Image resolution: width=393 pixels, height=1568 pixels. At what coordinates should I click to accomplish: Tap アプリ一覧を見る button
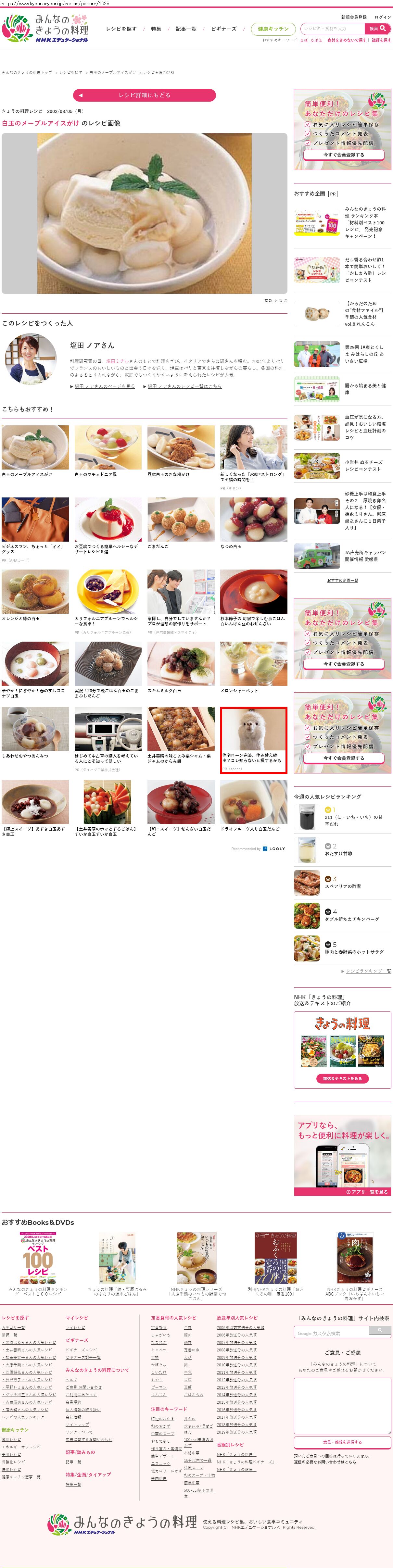(367, 1191)
